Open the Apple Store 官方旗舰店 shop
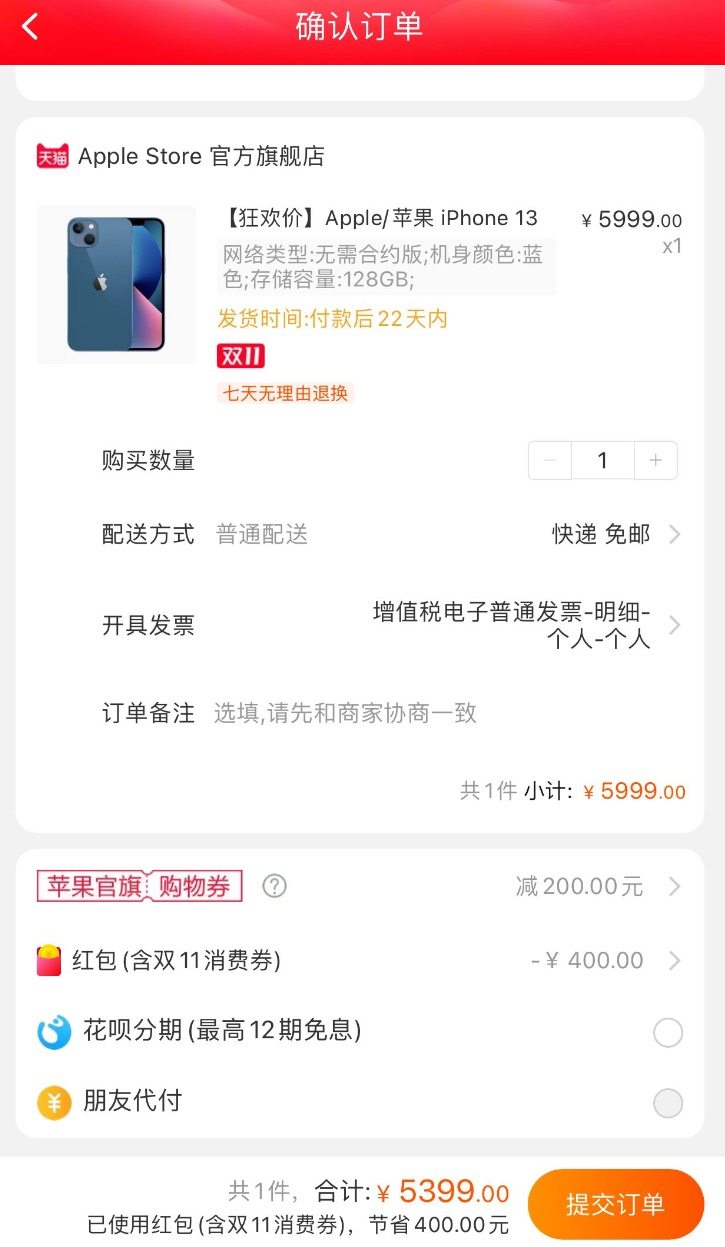725x1247 pixels. 200,156
